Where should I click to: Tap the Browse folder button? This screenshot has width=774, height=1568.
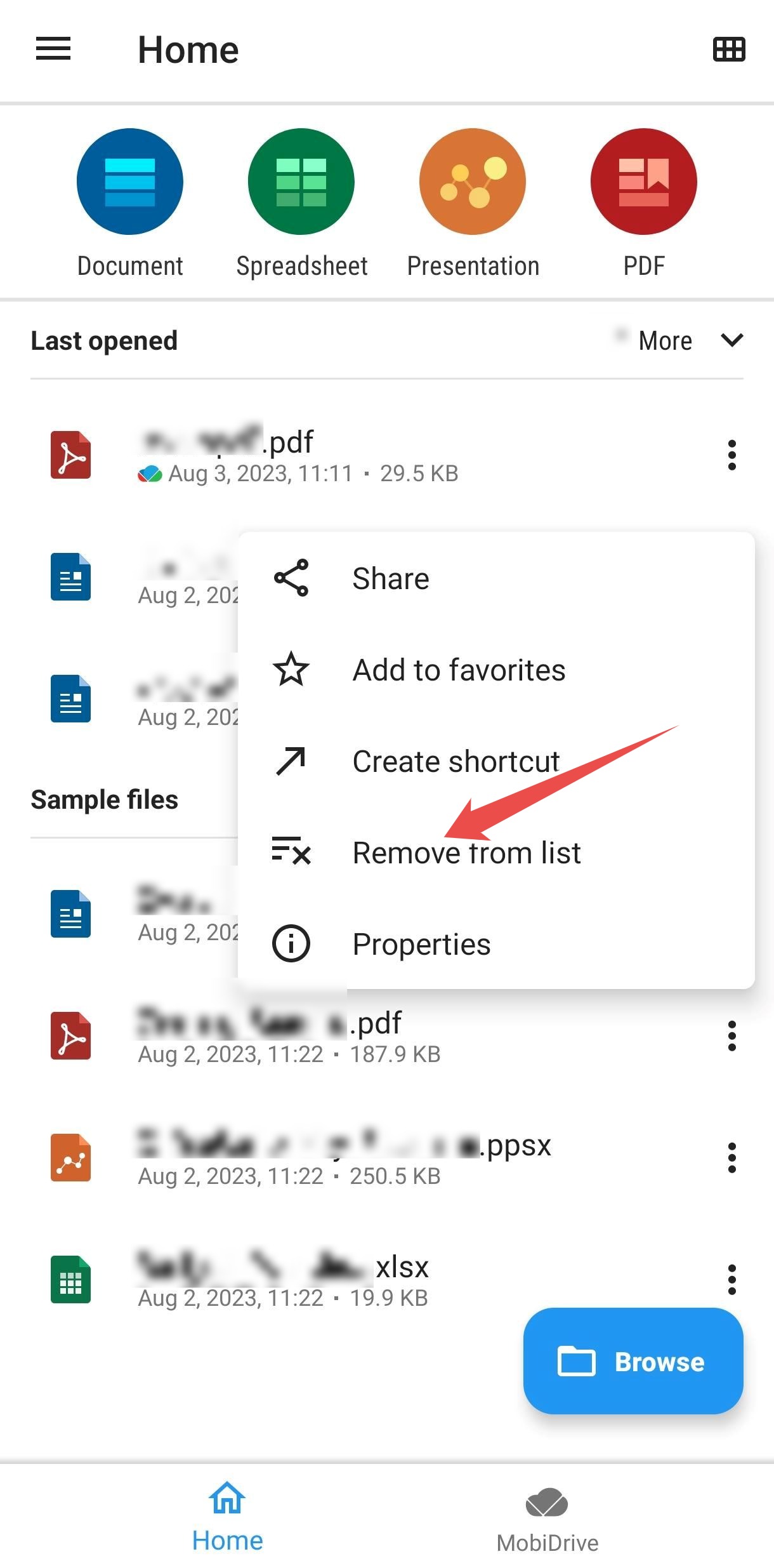point(633,1361)
